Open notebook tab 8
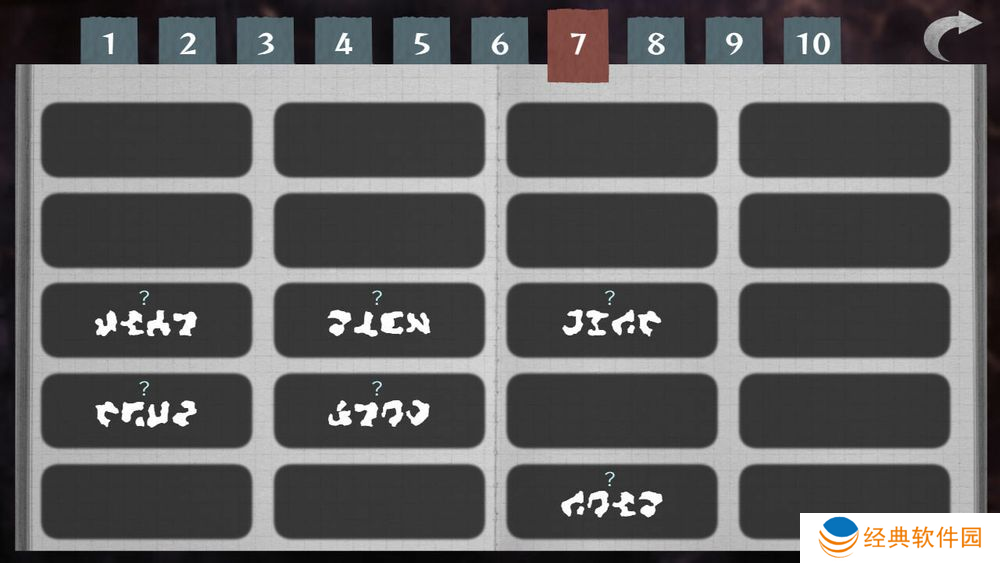The image size is (1000, 563). (x=655, y=43)
